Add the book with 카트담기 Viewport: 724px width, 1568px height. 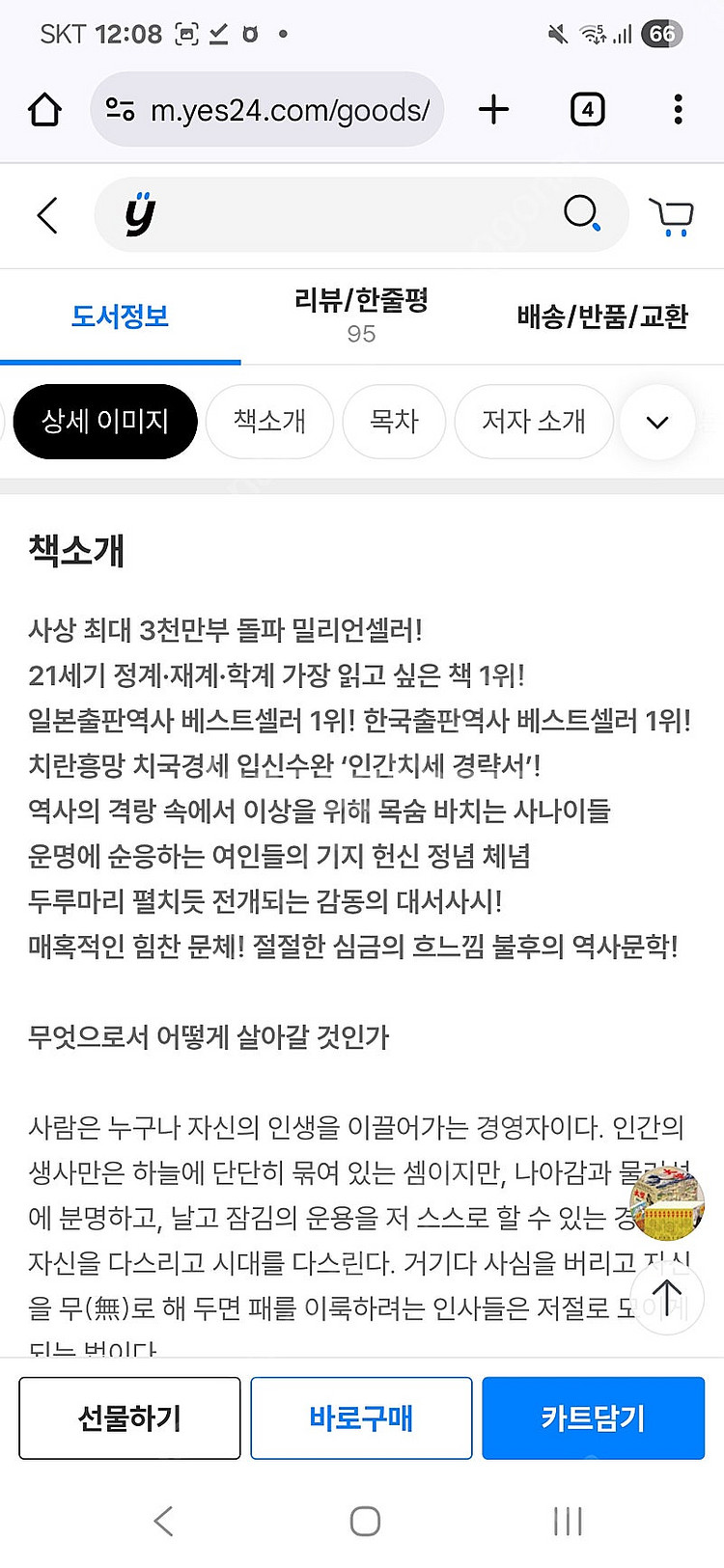click(593, 1417)
